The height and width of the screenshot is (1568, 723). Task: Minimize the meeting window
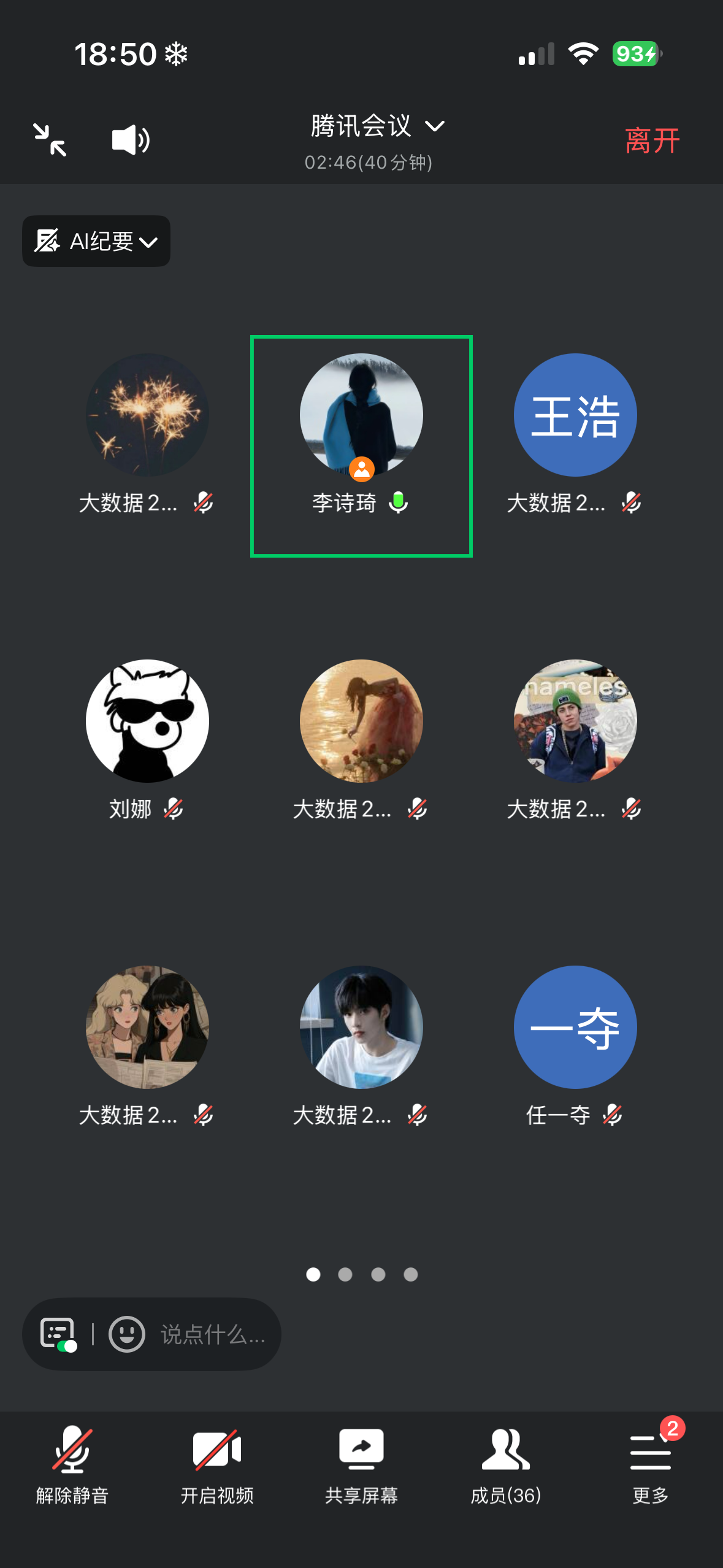click(x=50, y=140)
